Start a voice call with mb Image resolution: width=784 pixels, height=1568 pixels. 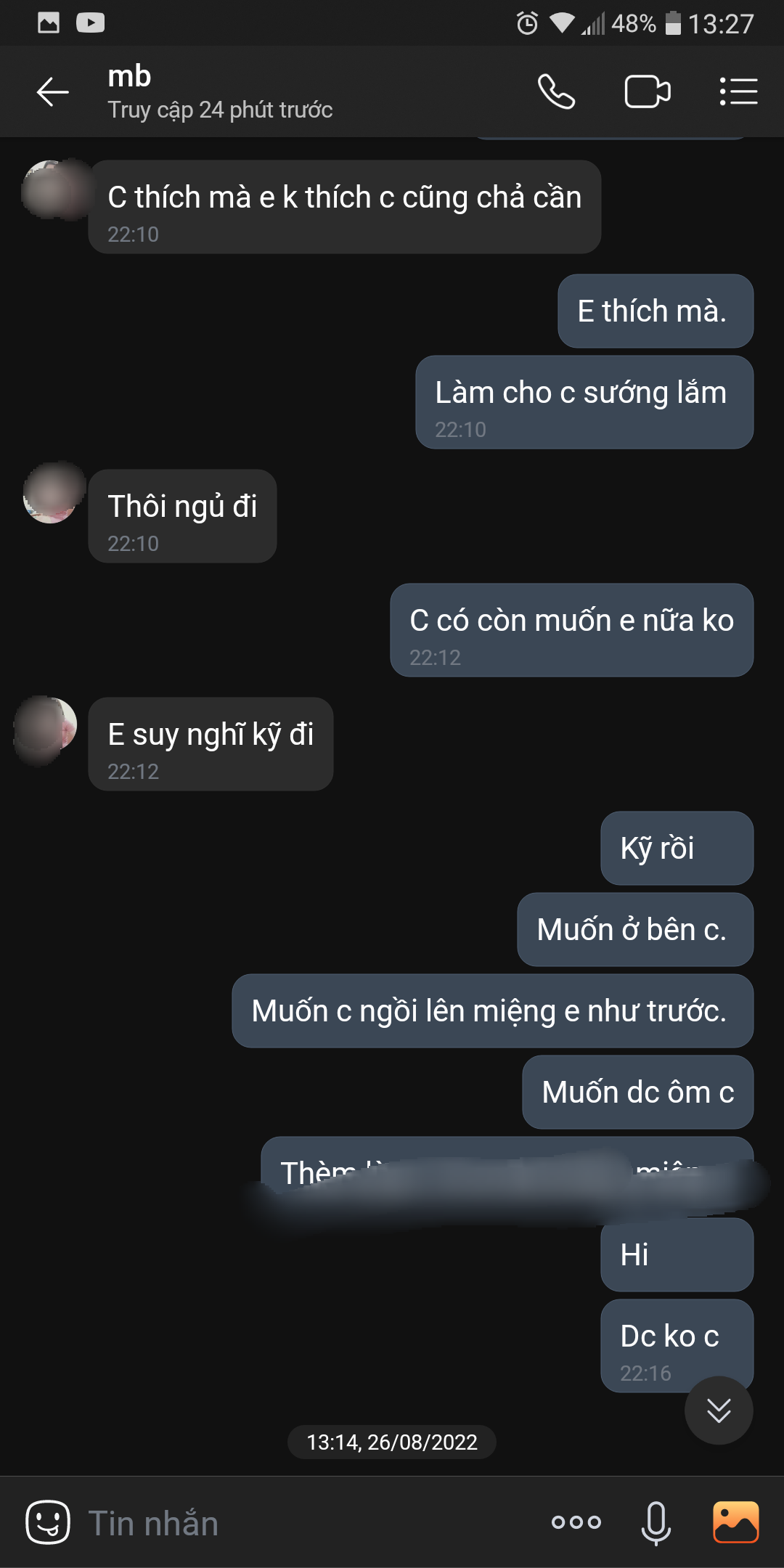[x=556, y=92]
